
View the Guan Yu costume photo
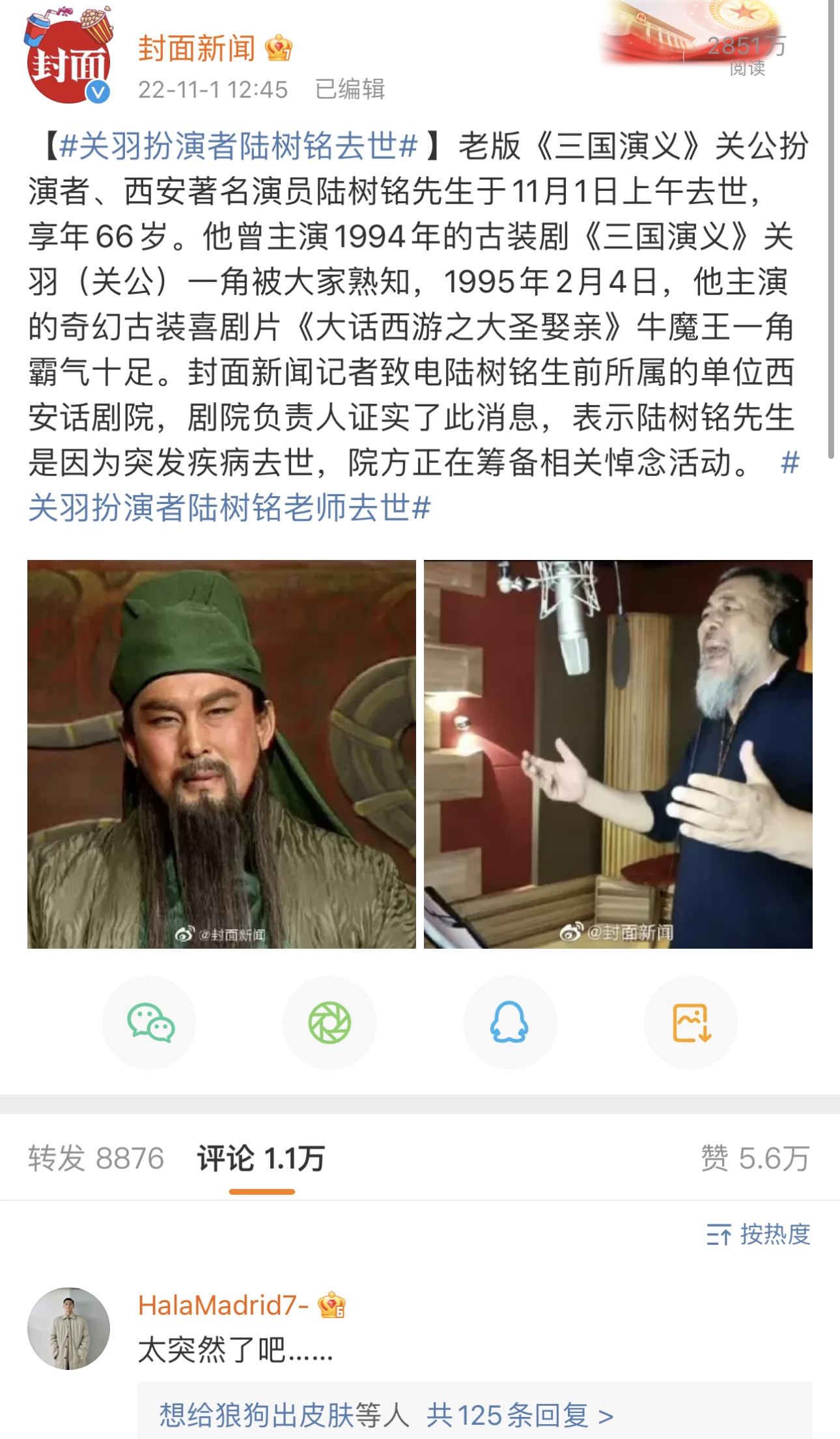coord(221,754)
